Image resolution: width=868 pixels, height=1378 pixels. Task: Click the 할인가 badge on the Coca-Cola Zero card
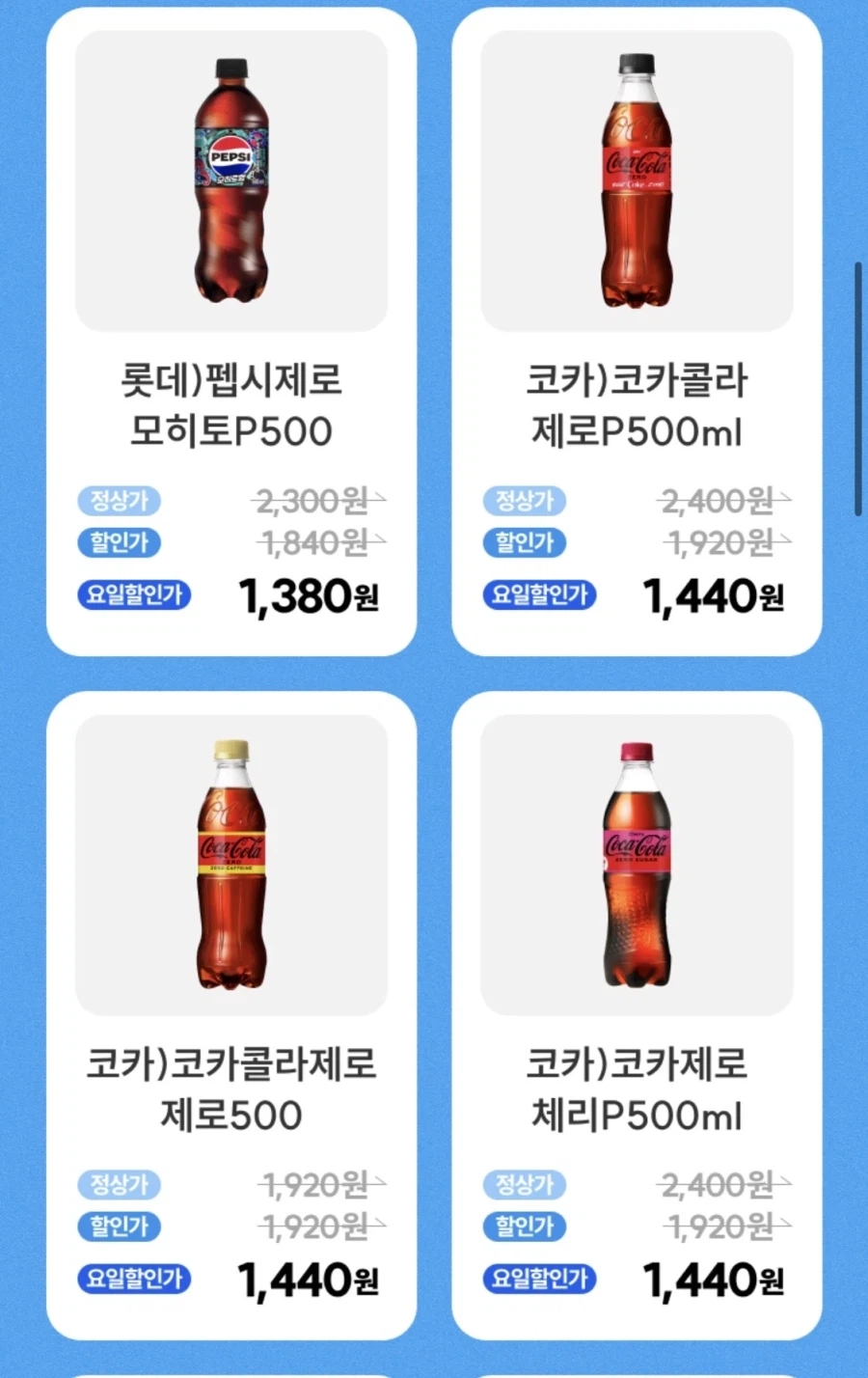click(525, 543)
